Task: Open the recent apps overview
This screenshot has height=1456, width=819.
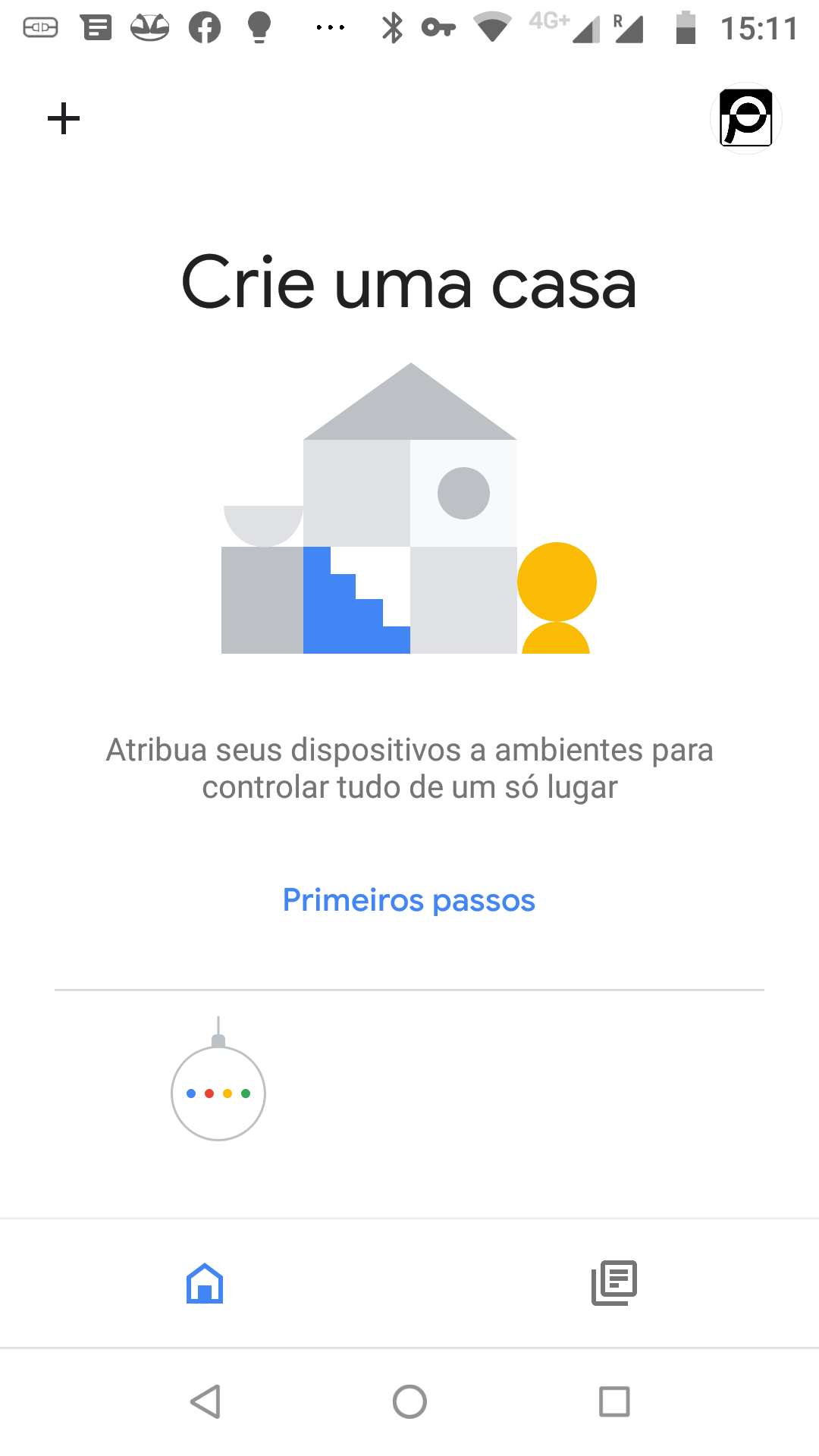Action: [x=614, y=1401]
